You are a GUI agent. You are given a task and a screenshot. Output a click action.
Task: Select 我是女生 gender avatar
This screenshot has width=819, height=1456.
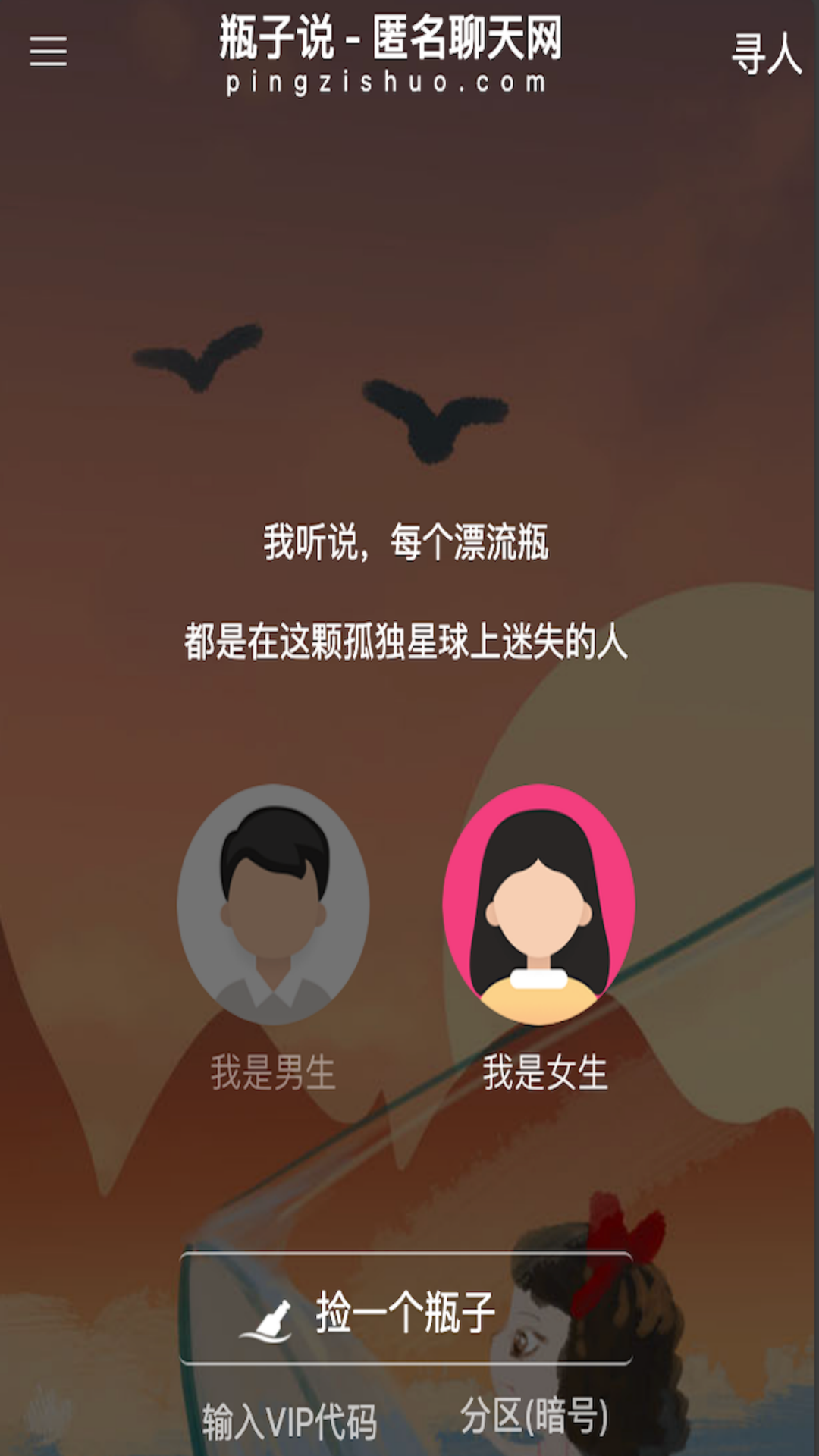coord(538,905)
